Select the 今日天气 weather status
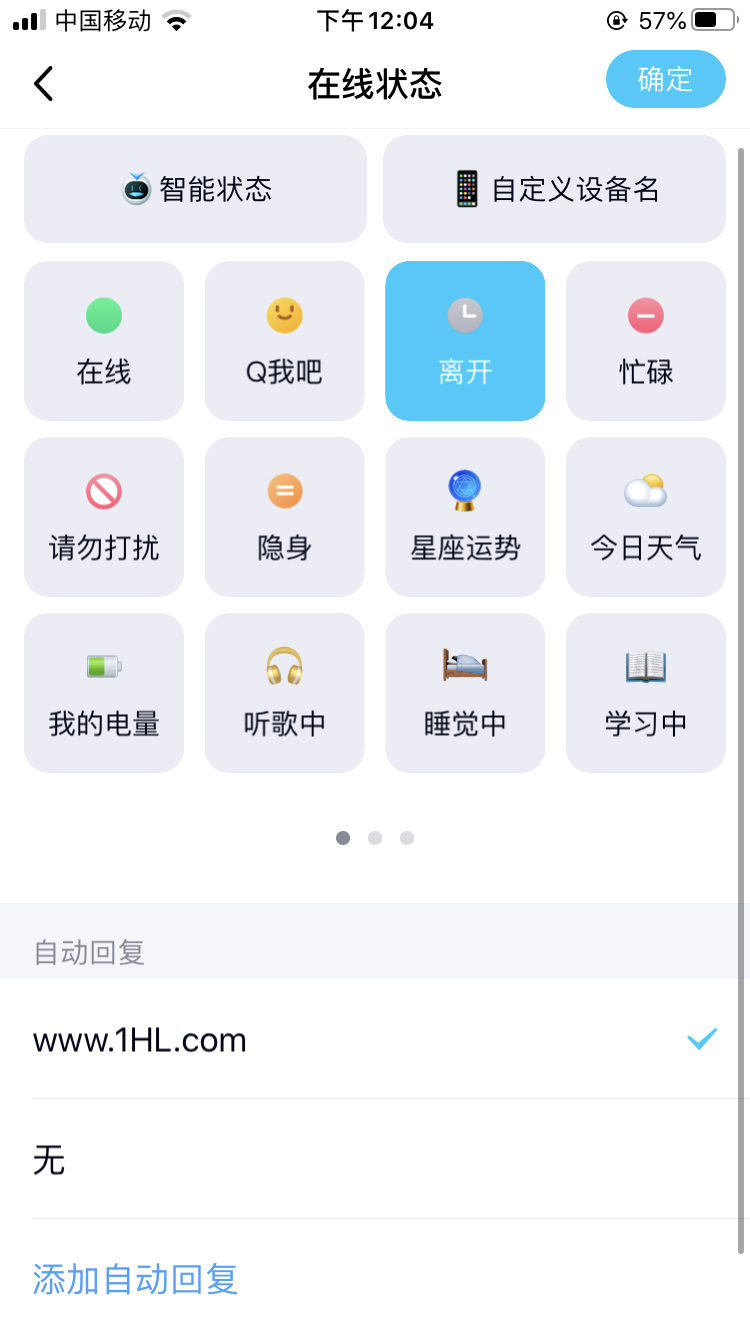Screen dimensions: 750x1334 pyautogui.click(x=646, y=517)
